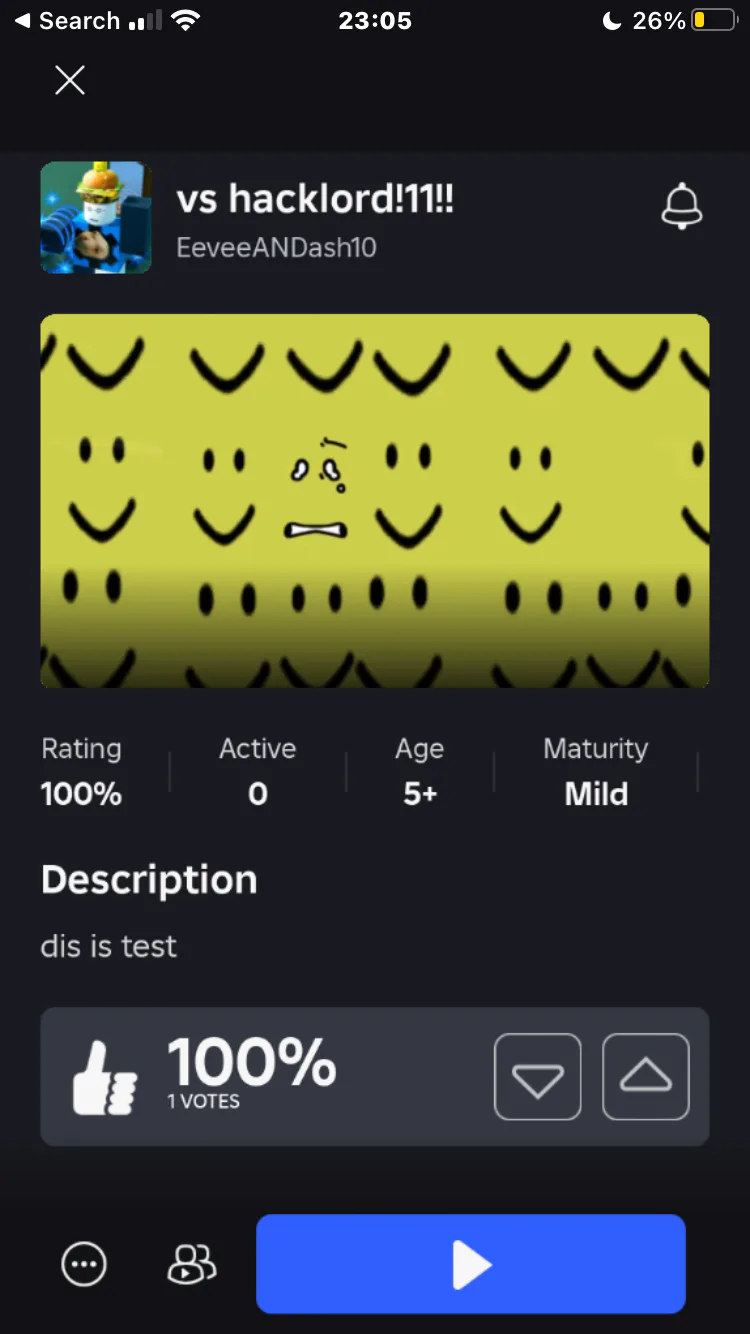Play vs hacklord!11!!
This screenshot has width=750, height=1334.
coord(471,1264)
